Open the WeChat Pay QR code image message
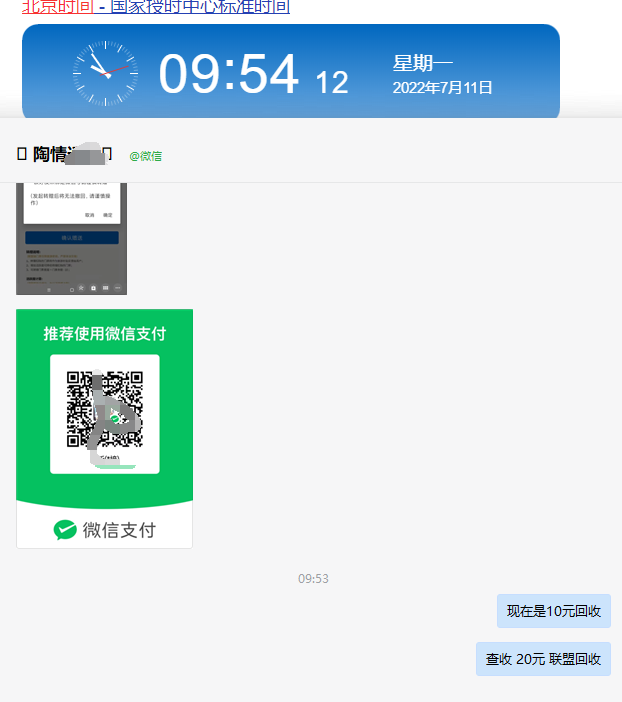The image size is (622, 702). [x=104, y=428]
